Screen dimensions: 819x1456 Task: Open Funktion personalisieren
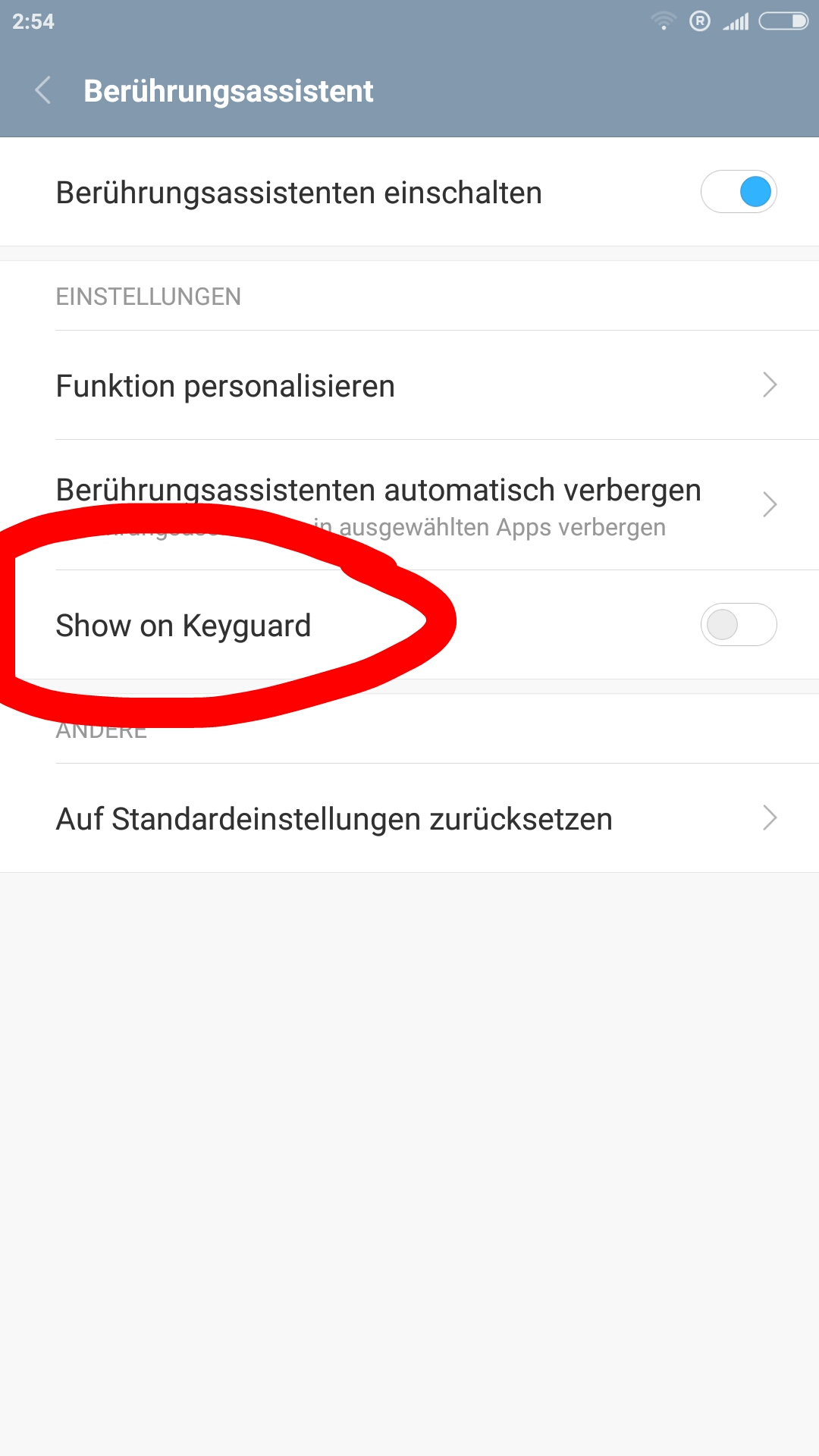409,385
